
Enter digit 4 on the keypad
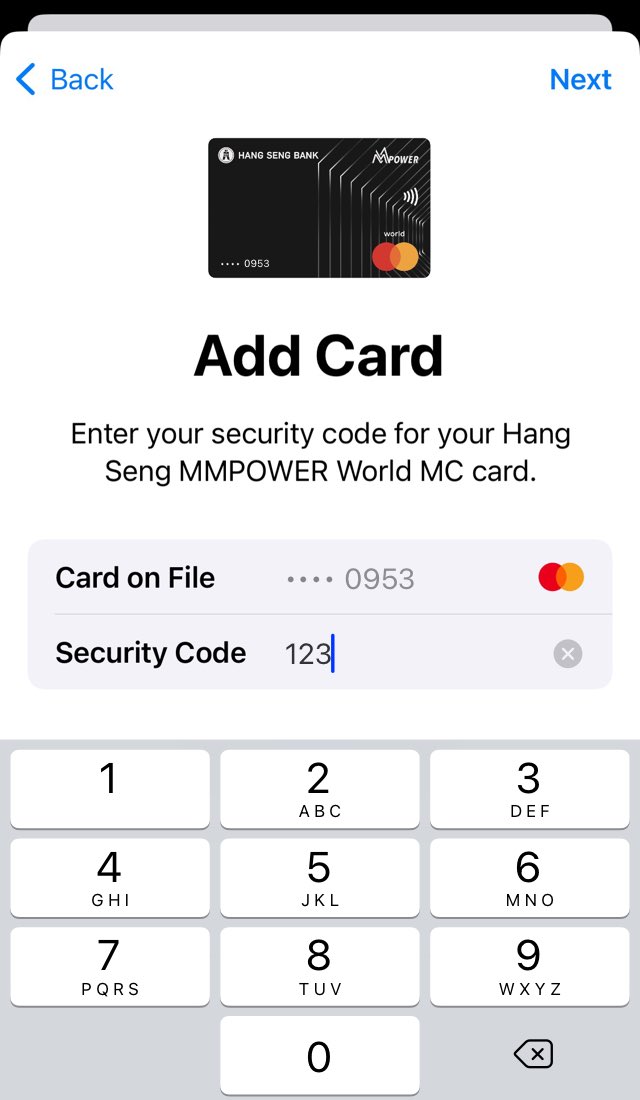[x=110, y=877]
